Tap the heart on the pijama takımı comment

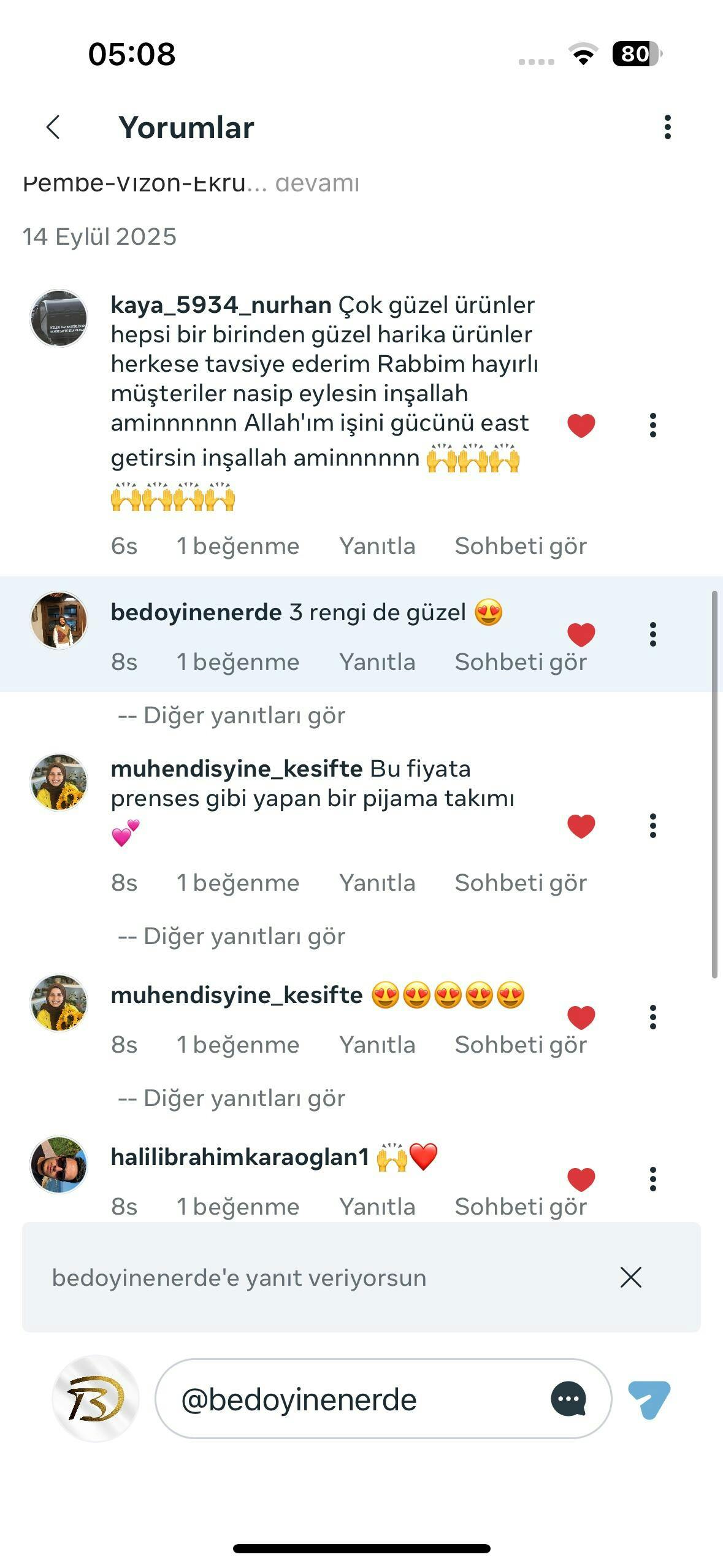(581, 826)
